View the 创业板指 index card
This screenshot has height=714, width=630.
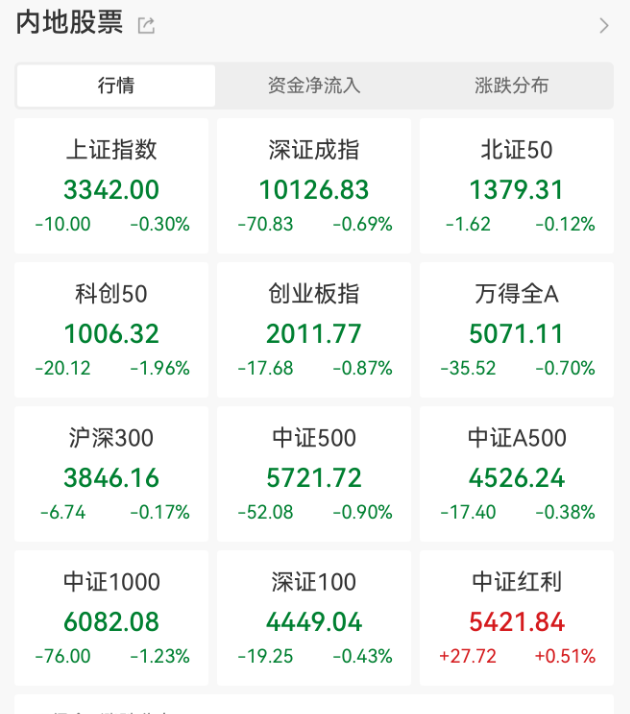(314, 330)
